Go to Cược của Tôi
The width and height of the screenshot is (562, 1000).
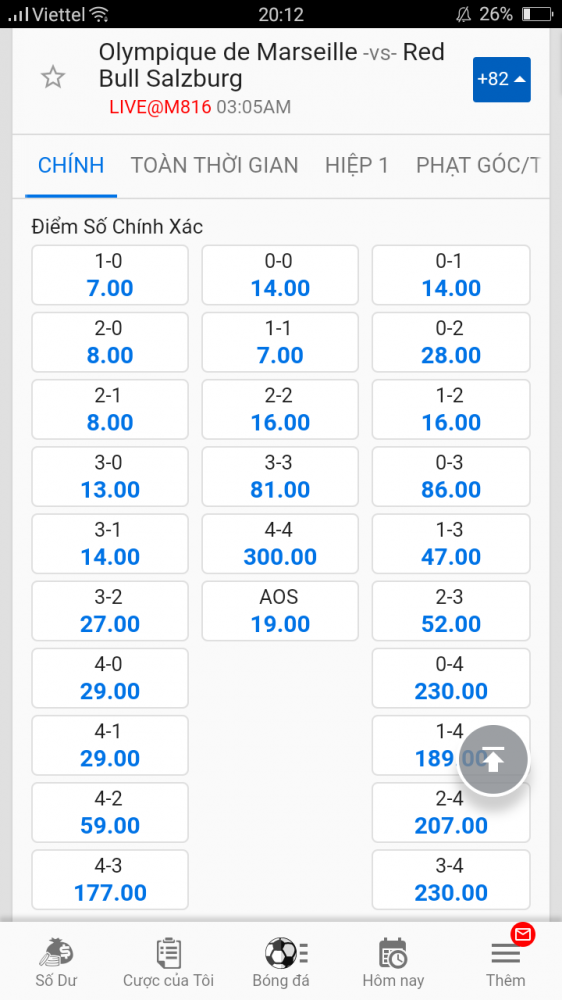tap(168, 962)
